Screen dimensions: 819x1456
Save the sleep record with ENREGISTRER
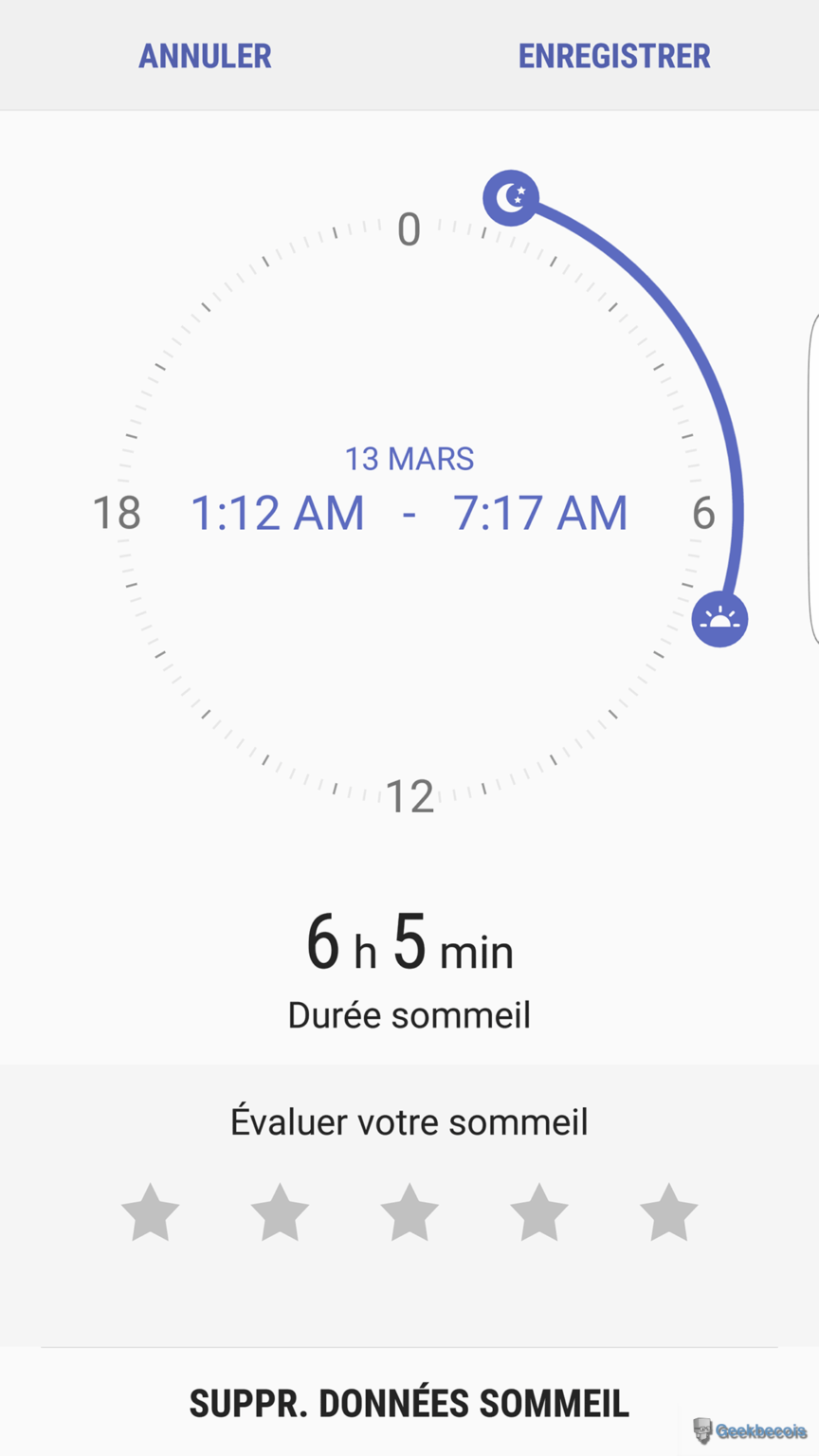click(614, 56)
